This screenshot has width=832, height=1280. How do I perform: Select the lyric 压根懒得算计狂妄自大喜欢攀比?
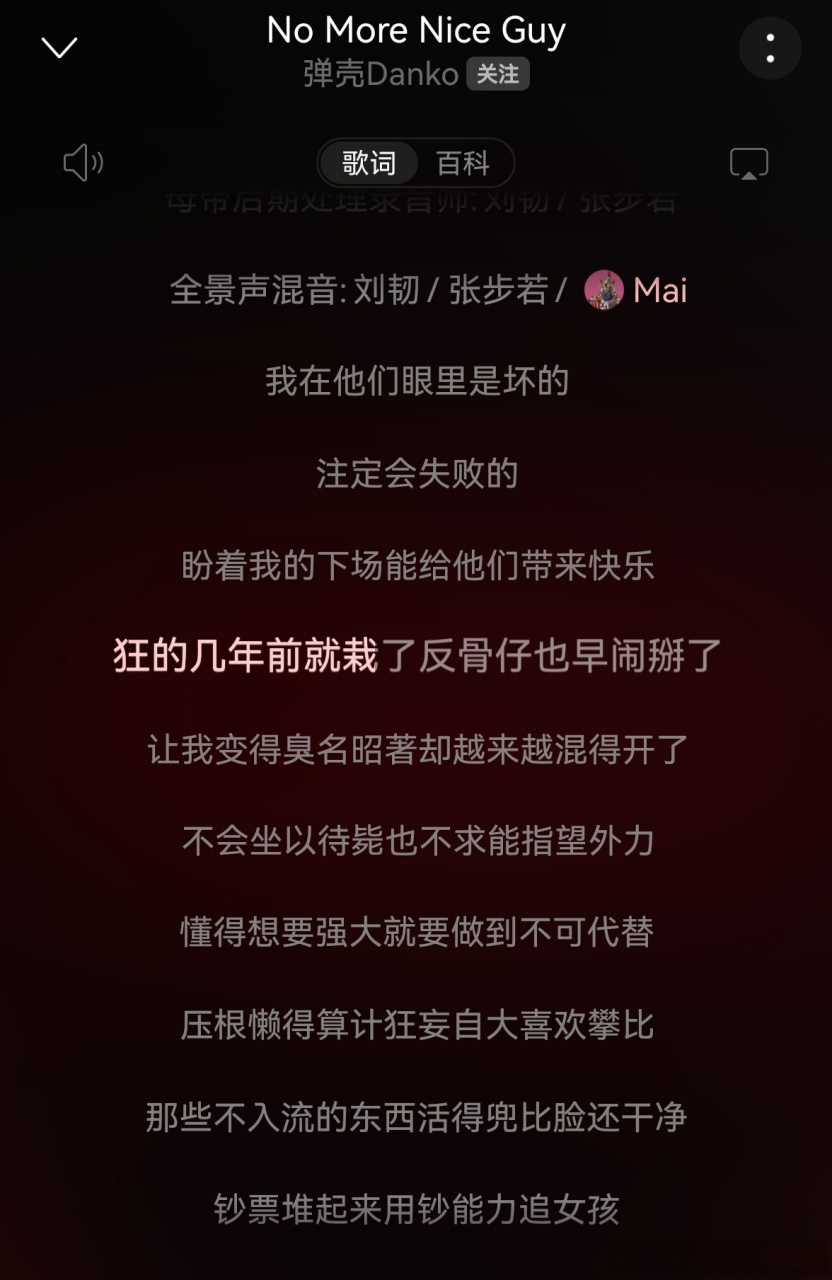click(416, 1026)
